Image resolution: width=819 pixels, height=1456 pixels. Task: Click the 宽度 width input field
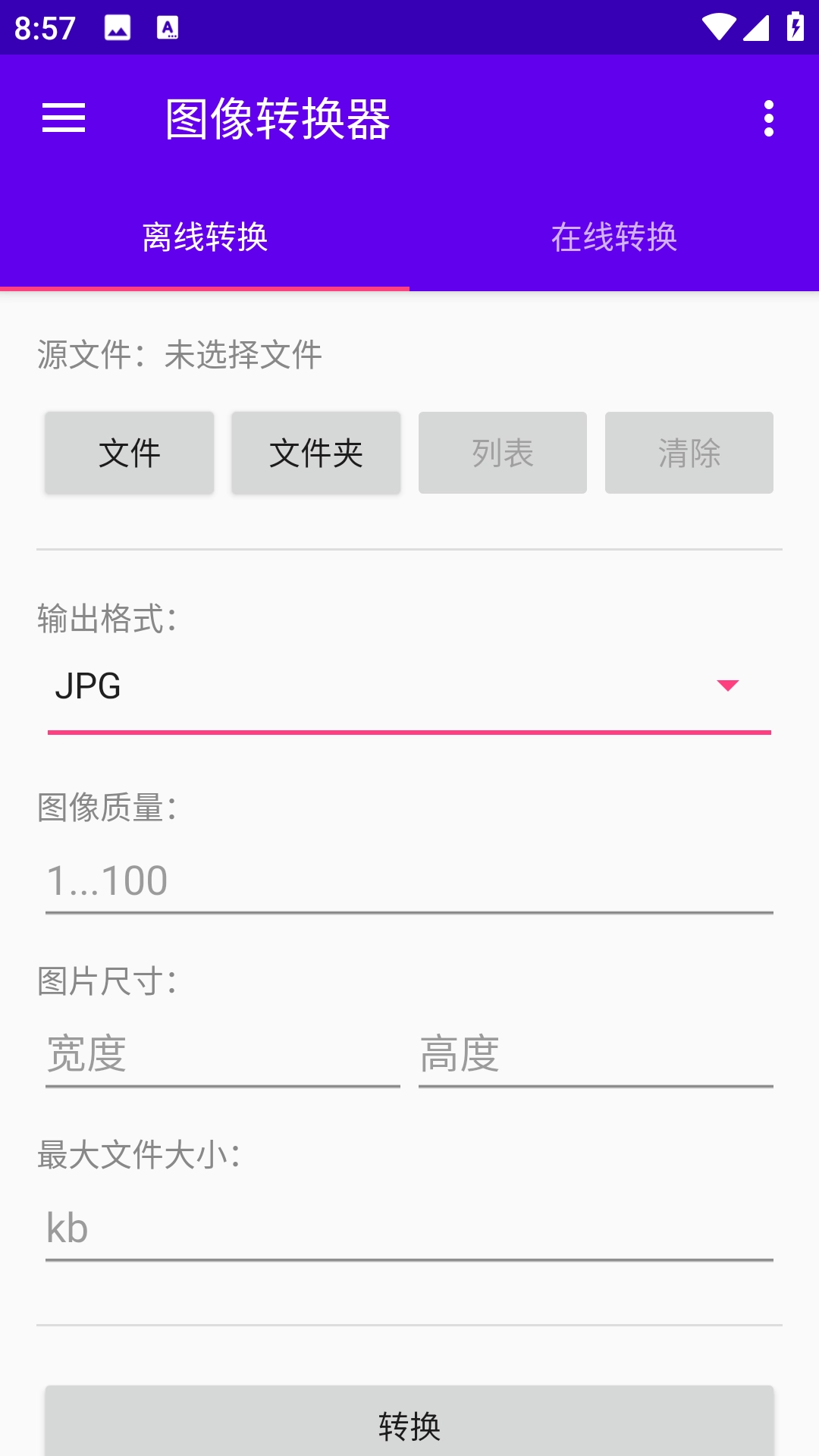pos(220,1054)
